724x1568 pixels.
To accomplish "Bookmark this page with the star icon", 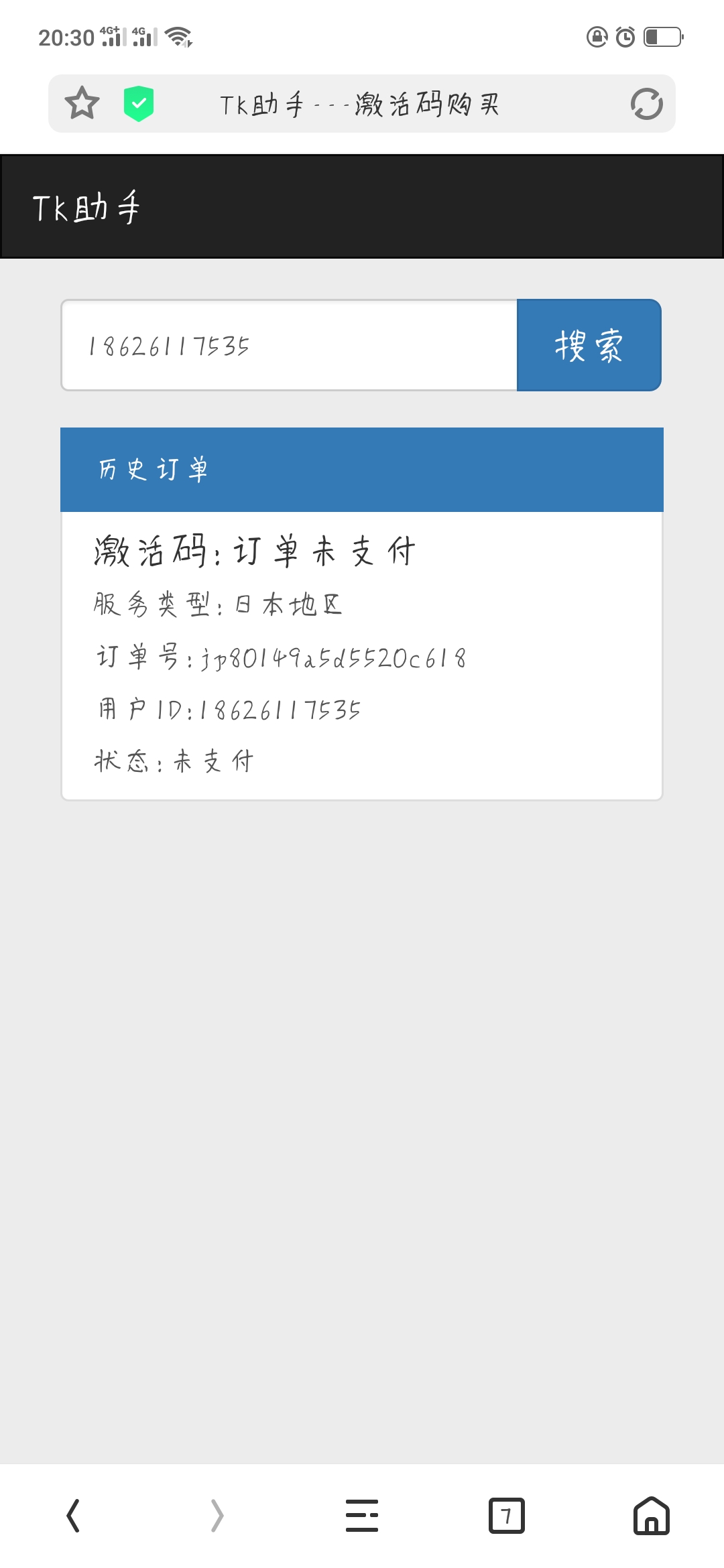I will (x=82, y=103).
